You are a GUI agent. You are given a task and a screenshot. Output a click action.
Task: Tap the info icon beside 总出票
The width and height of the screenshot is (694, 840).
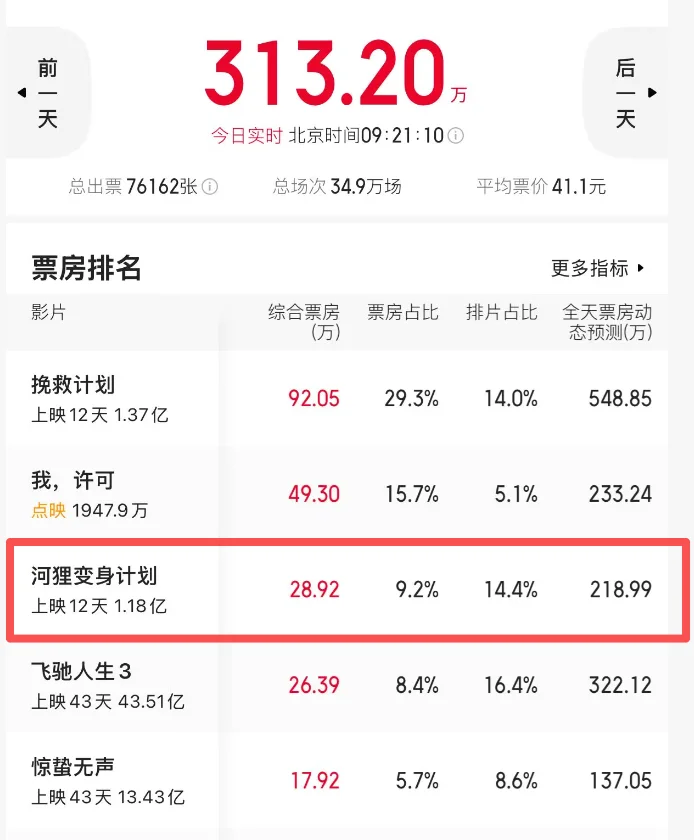(x=211, y=187)
